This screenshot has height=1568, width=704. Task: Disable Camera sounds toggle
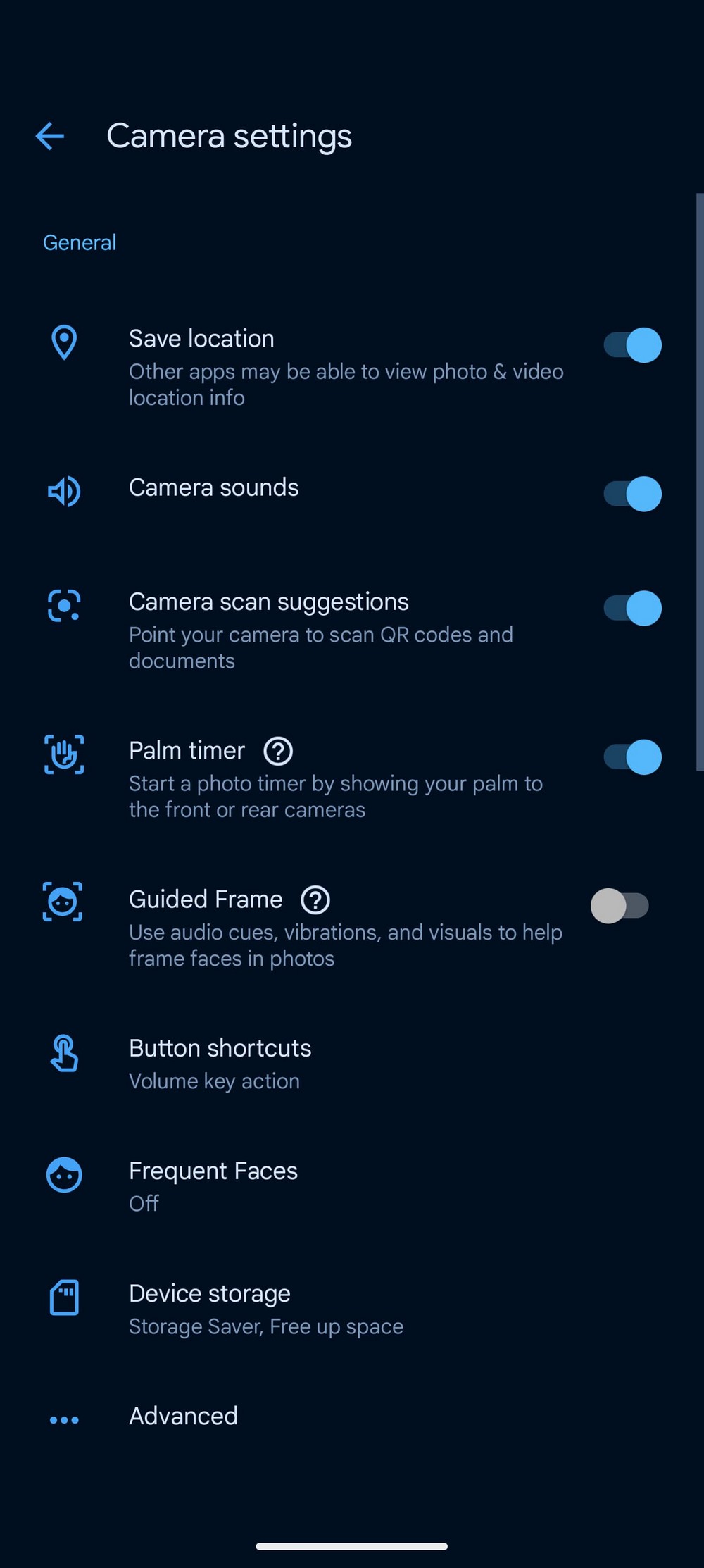(632, 494)
